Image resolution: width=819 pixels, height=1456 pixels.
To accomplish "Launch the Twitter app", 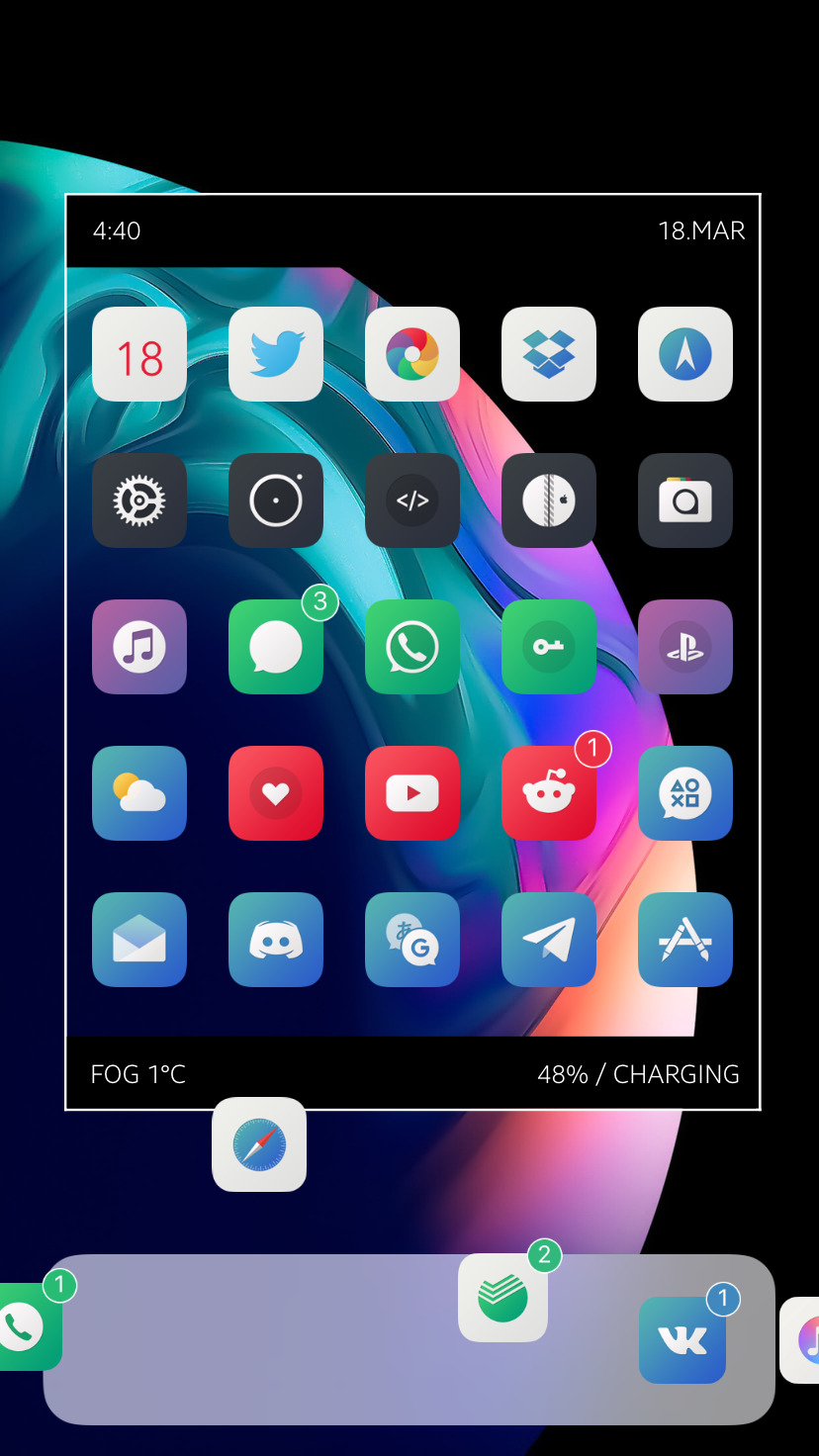I will click(x=276, y=354).
